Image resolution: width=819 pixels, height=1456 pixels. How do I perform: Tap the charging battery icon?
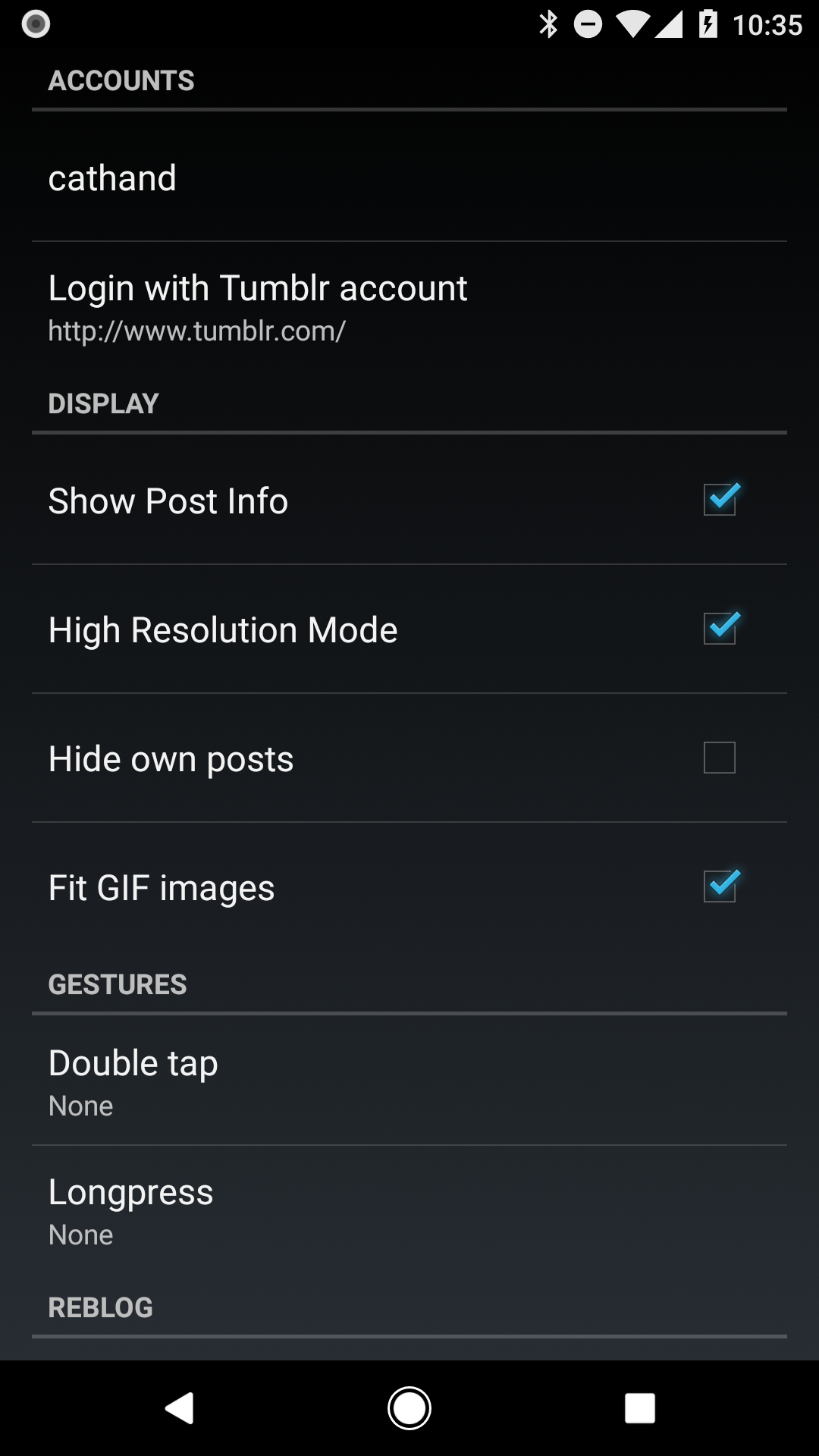(709, 25)
